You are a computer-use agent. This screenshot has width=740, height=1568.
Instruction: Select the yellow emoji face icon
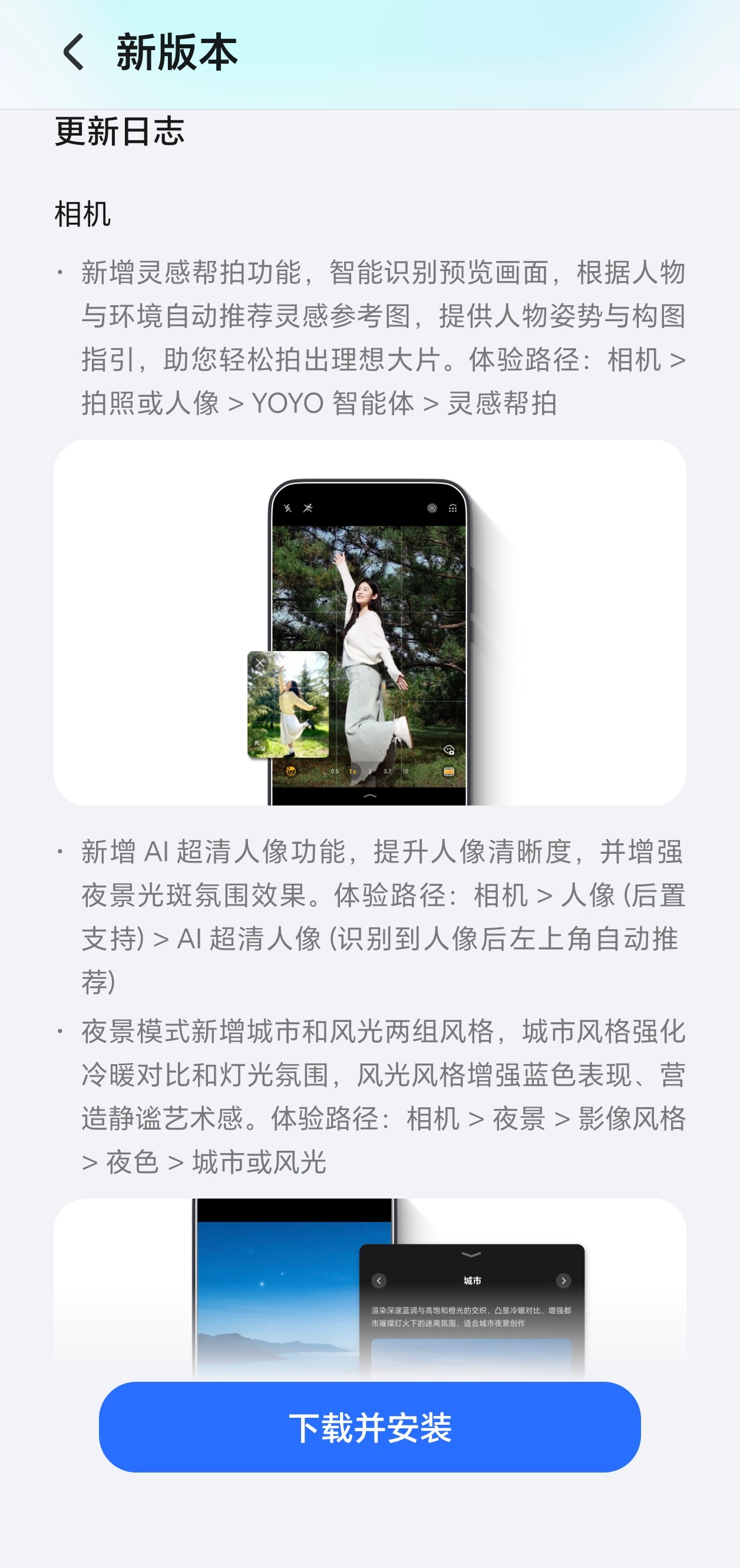click(x=292, y=771)
